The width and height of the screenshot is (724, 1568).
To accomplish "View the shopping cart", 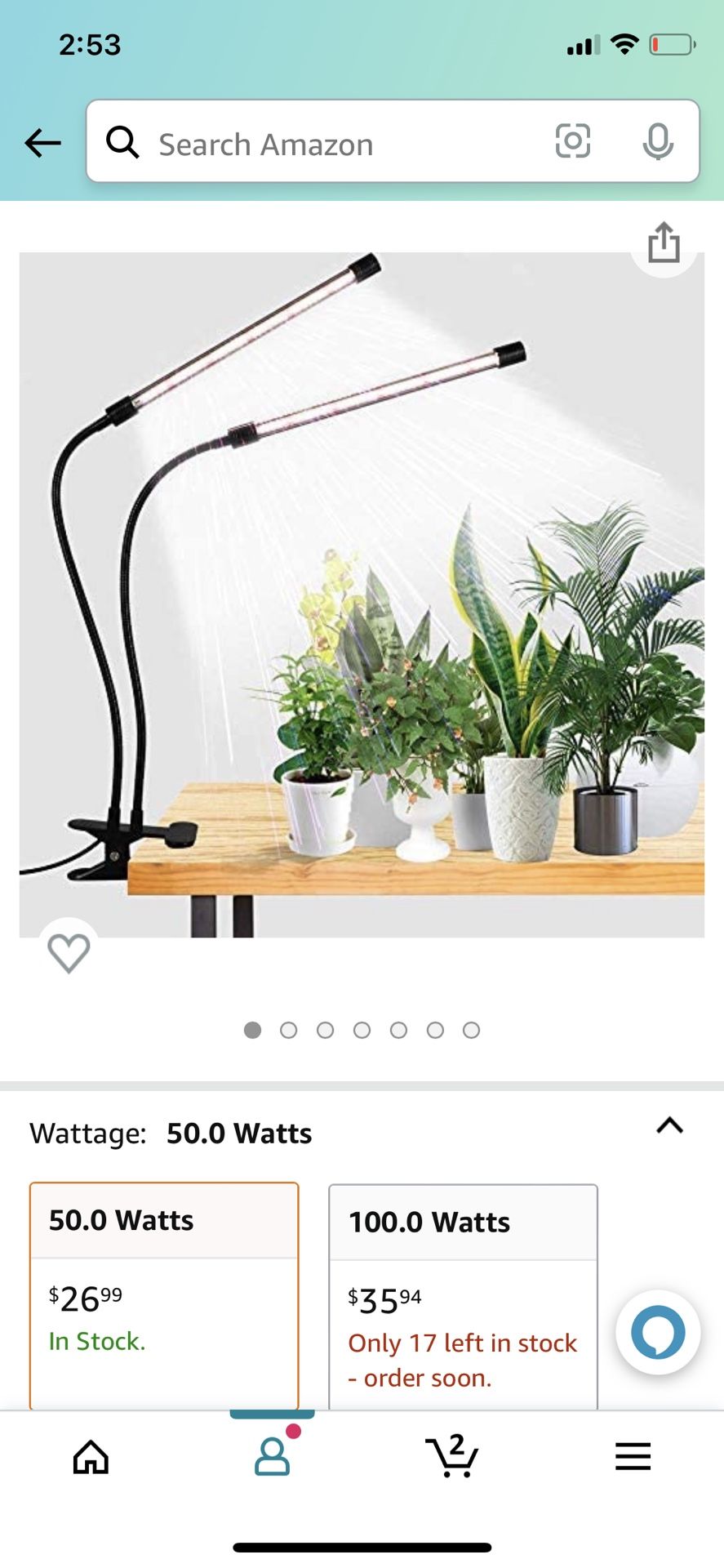I will tap(452, 1456).
